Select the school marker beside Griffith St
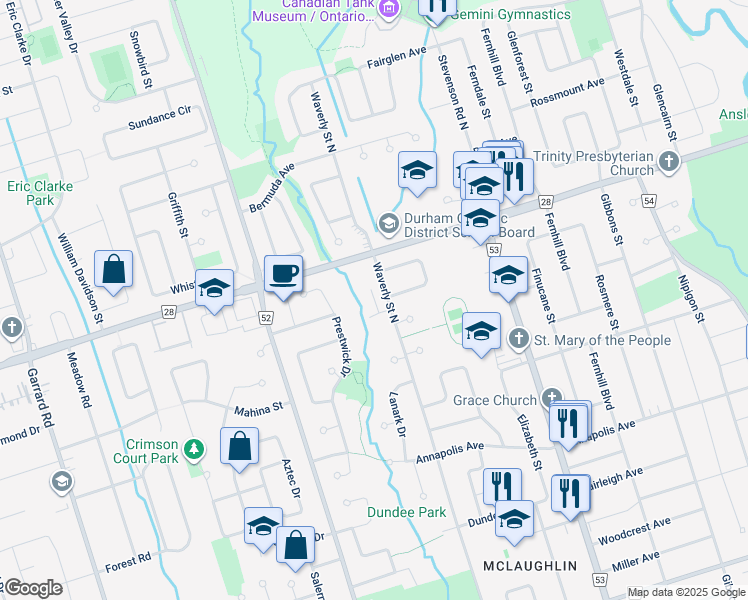This screenshot has width=748, height=600. tap(215, 291)
